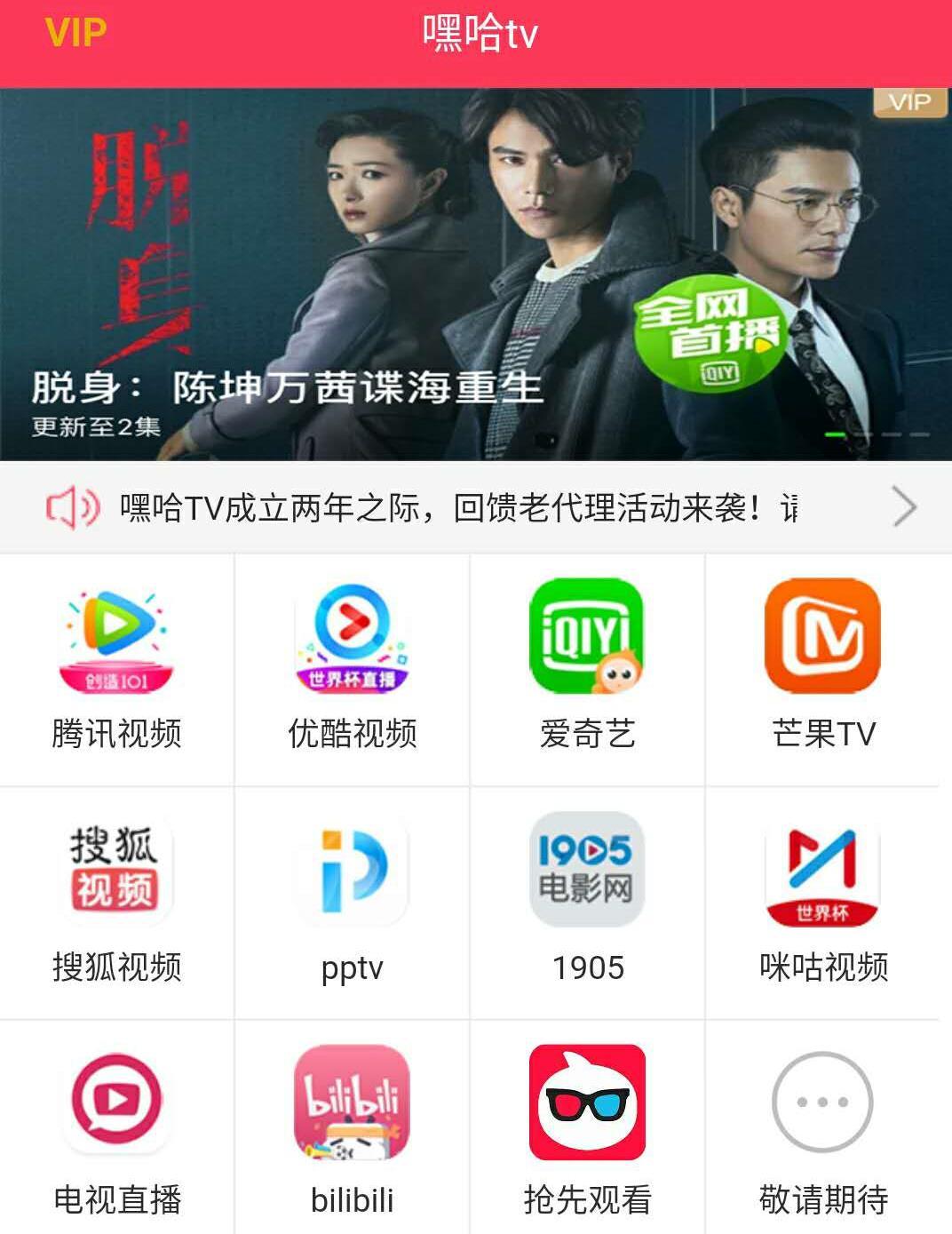Viewport: 952px width, 1234px height.
Task: Open 抢先观看
Action: pos(587,1130)
